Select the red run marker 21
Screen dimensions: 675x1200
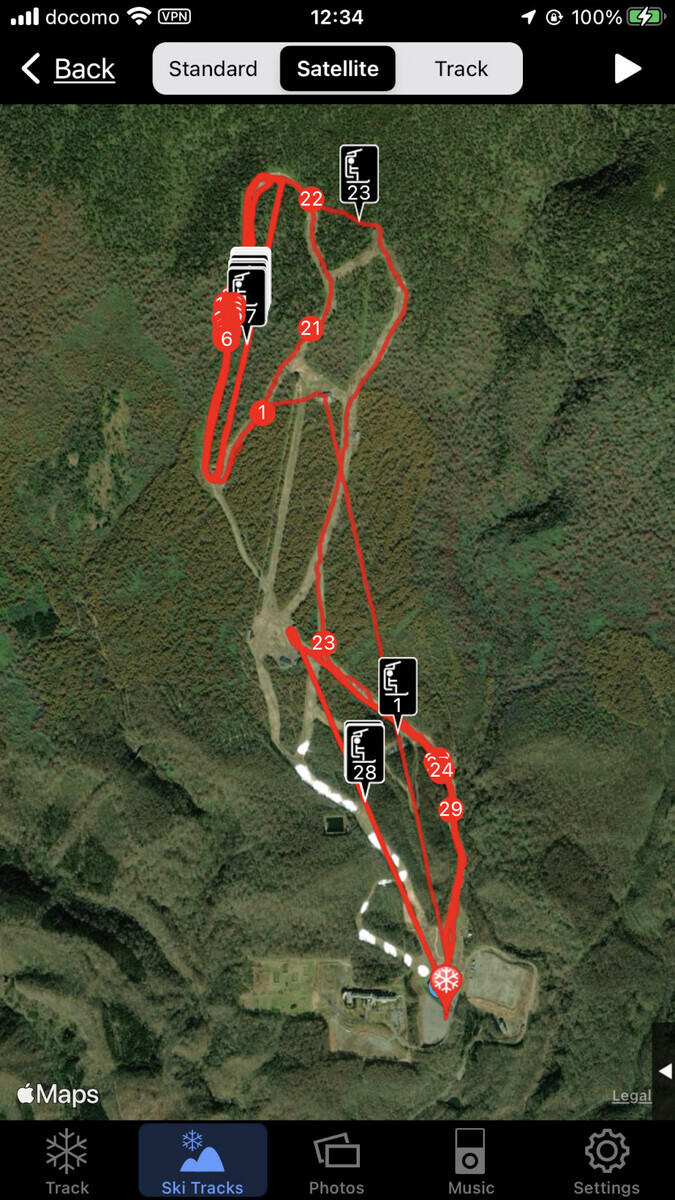coord(310,328)
